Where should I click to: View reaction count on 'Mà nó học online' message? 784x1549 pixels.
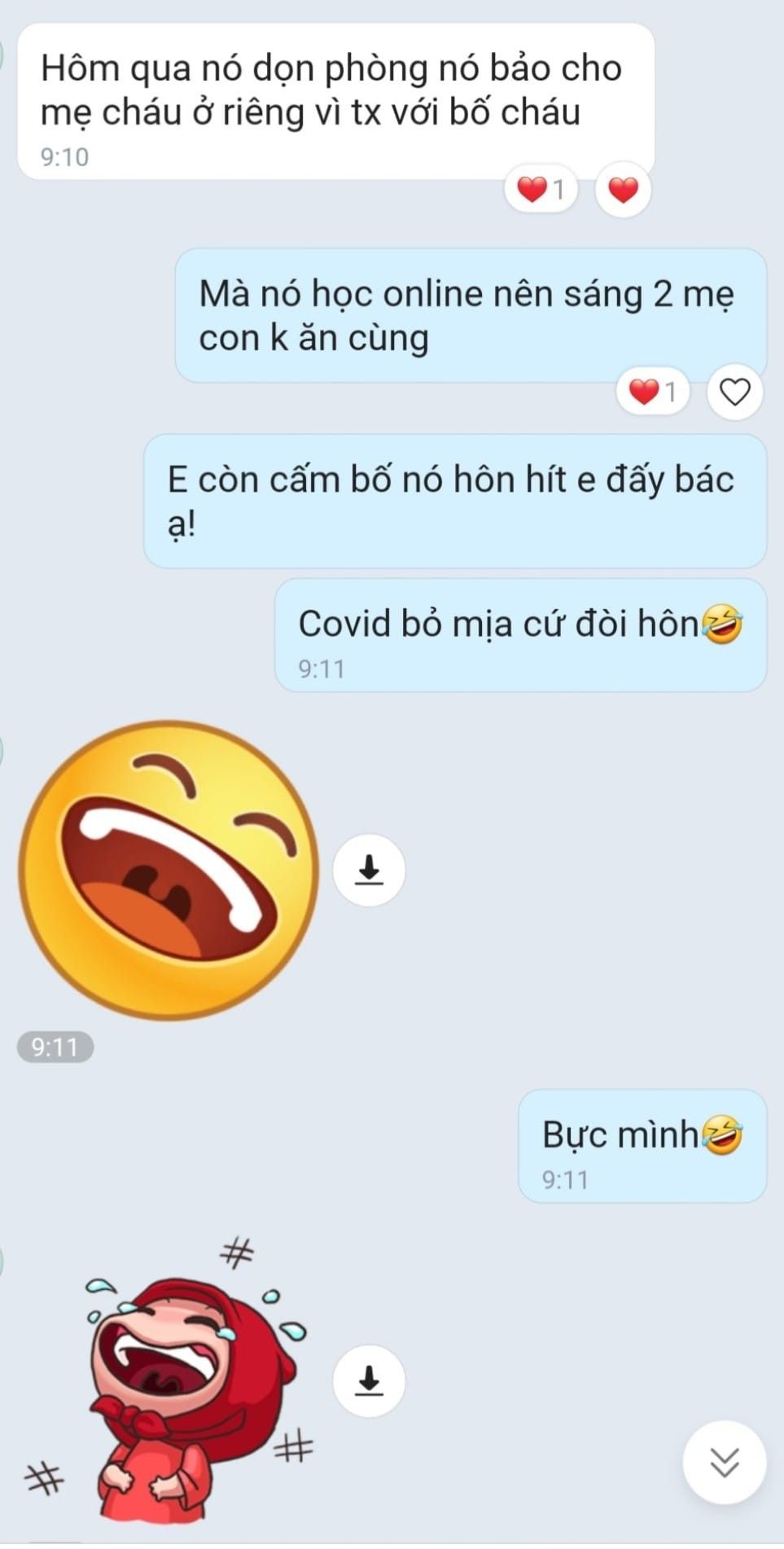point(653,393)
